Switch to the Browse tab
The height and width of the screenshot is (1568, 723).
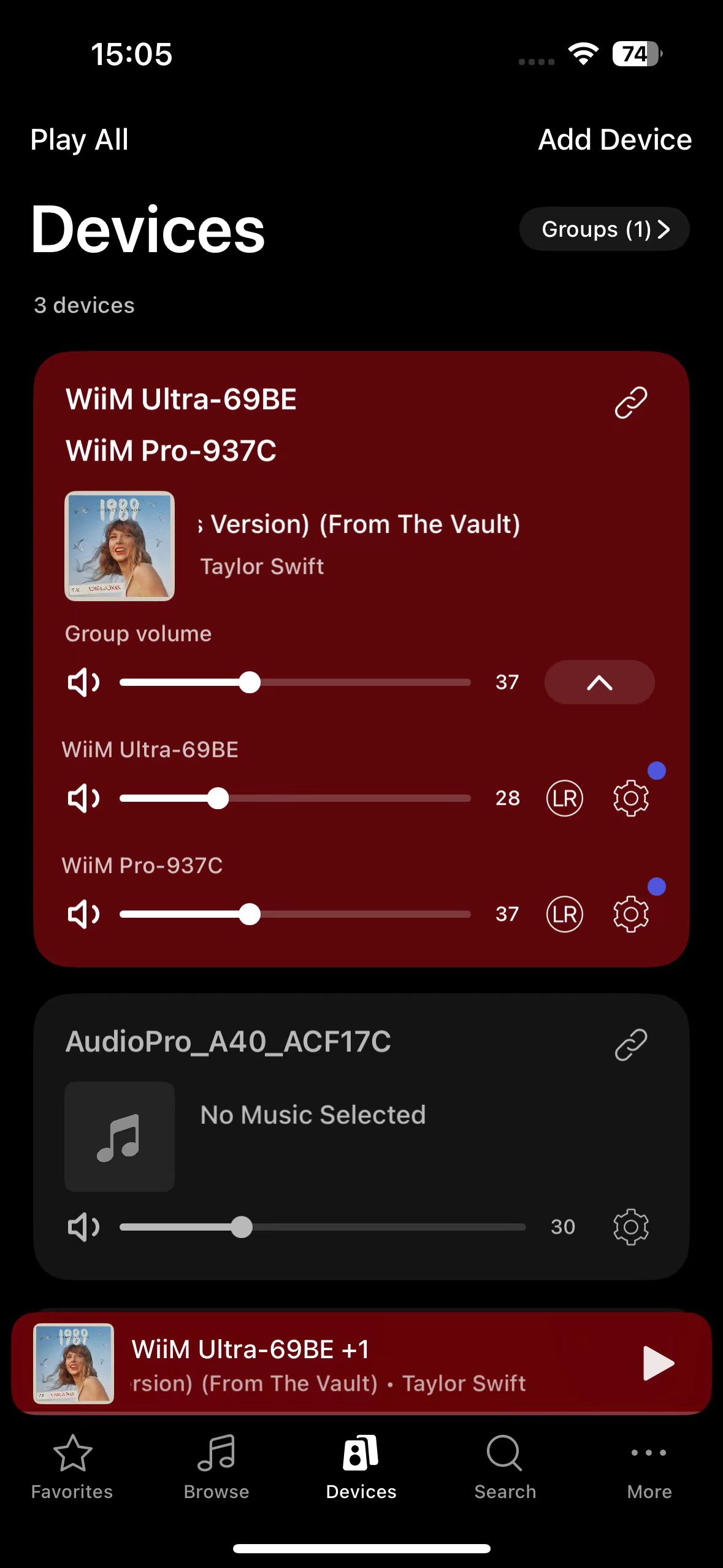coord(216,1467)
